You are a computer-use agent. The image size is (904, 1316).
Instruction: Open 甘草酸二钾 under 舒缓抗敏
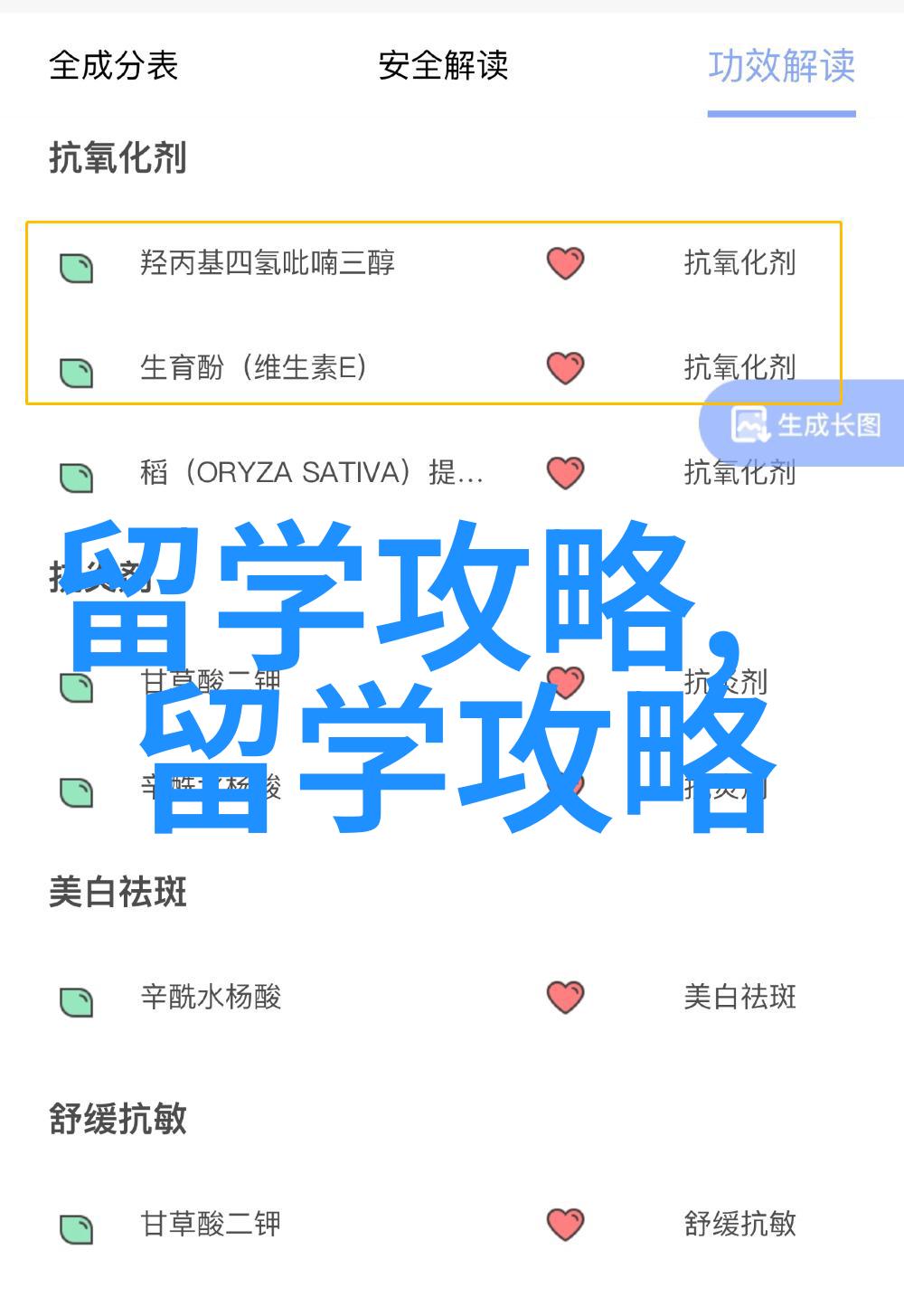pyautogui.click(x=211, y=1225)
